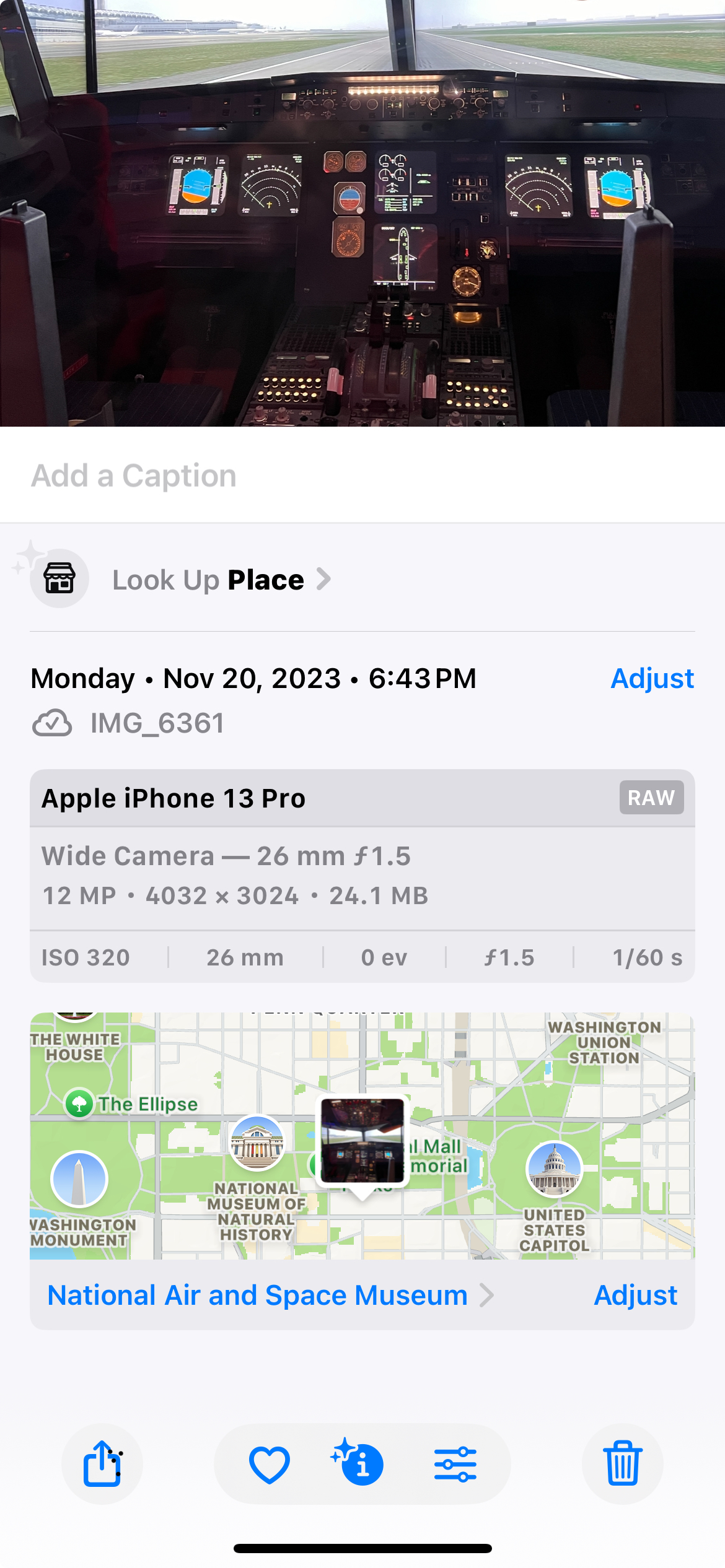This screenshot has height=1568, width=725.
Task: Delete this photo with the trash icon
Action: coord(622,1464)
